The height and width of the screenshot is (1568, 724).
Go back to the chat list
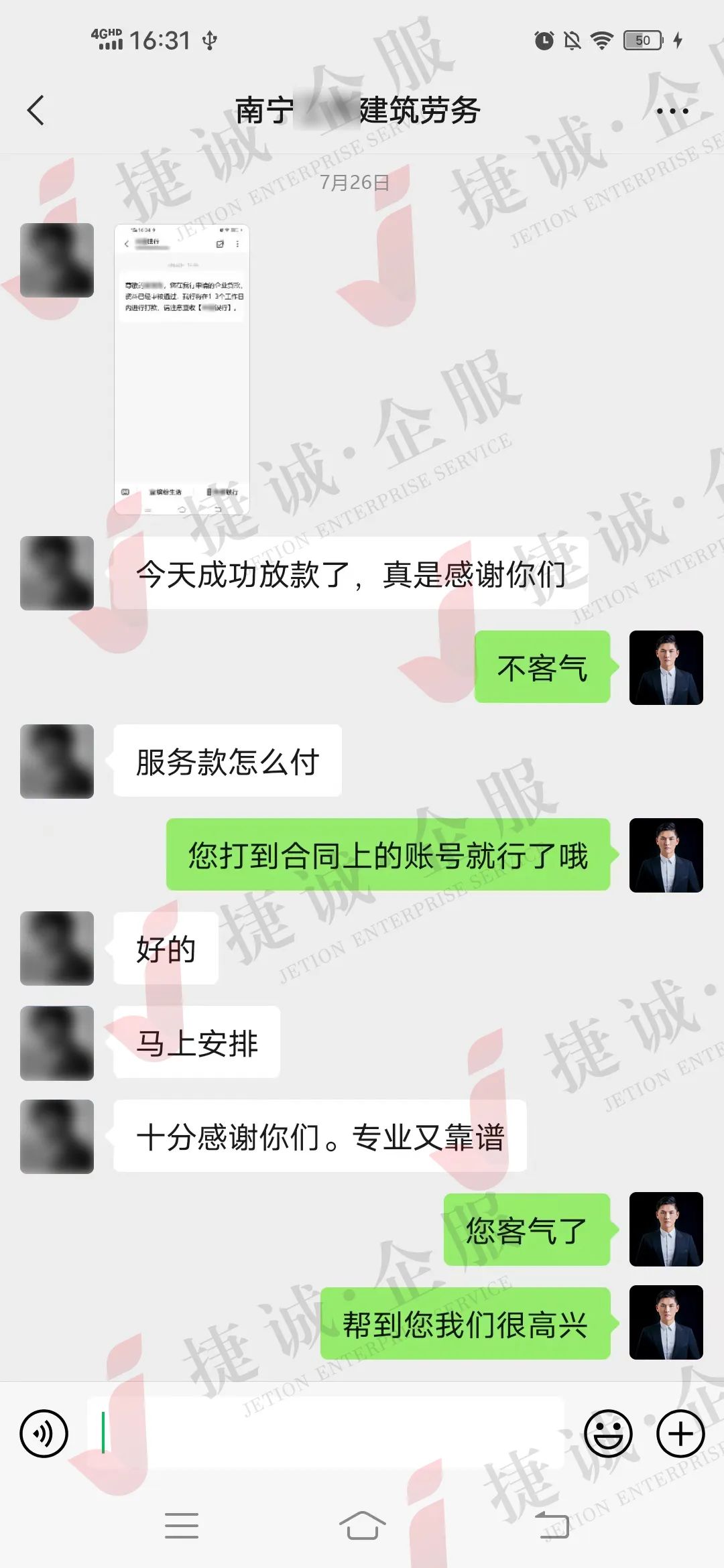[x=36, y=111]
